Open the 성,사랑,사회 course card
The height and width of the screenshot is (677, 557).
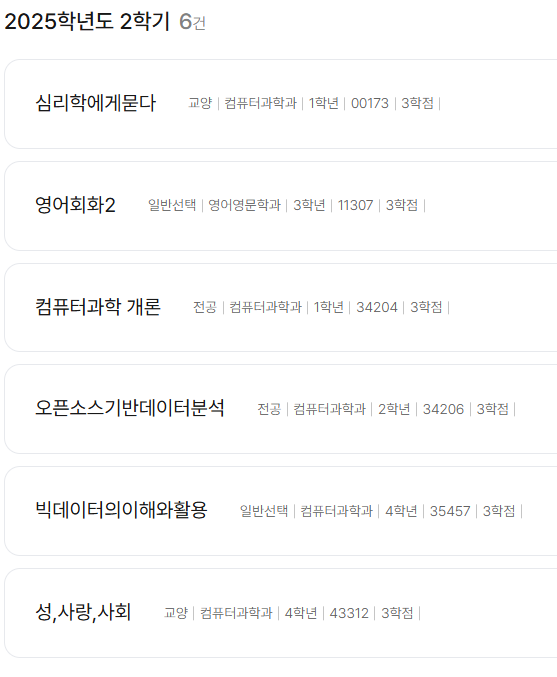281,613
